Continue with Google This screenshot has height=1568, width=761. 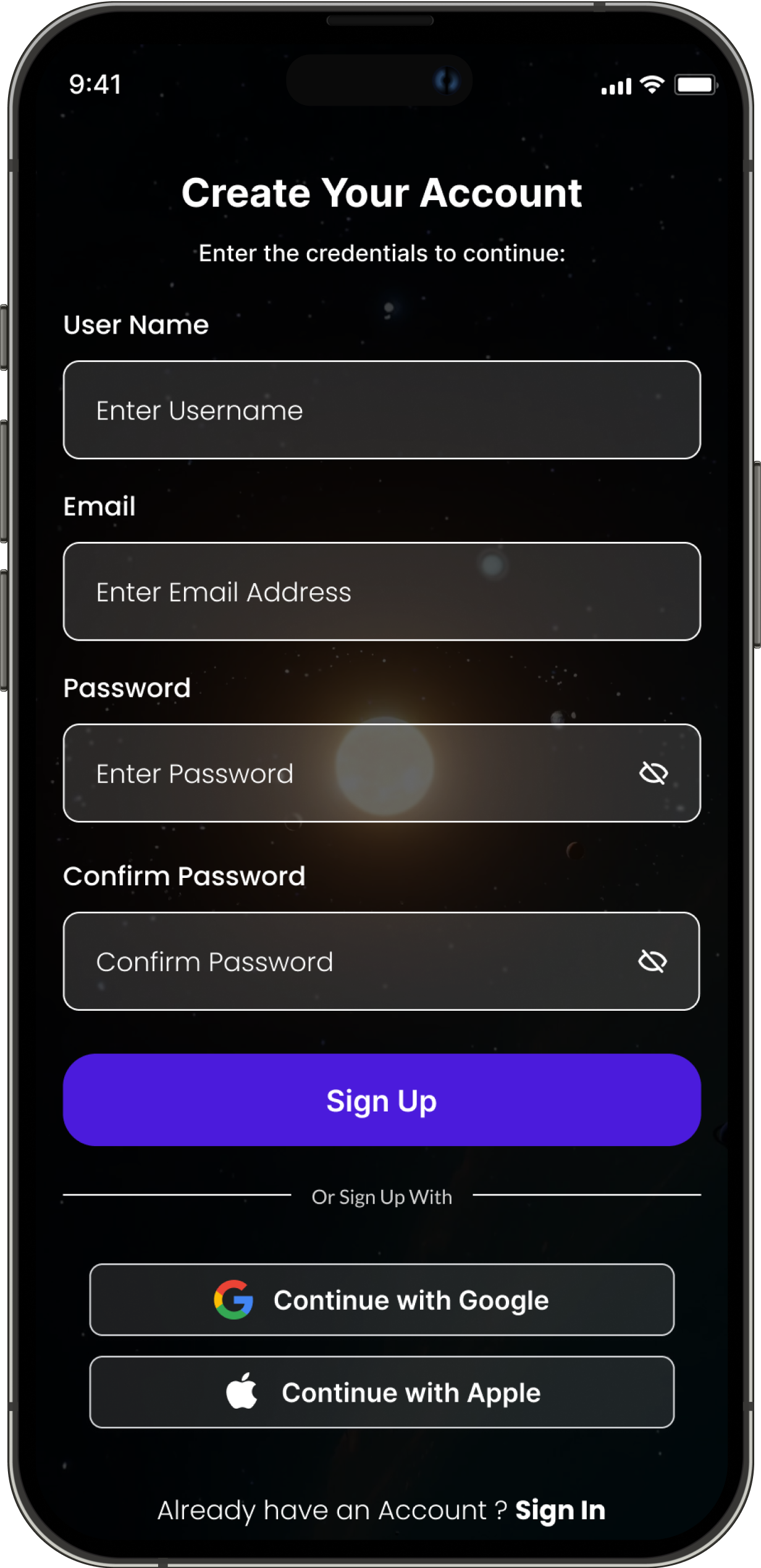tap(381, 1300)
